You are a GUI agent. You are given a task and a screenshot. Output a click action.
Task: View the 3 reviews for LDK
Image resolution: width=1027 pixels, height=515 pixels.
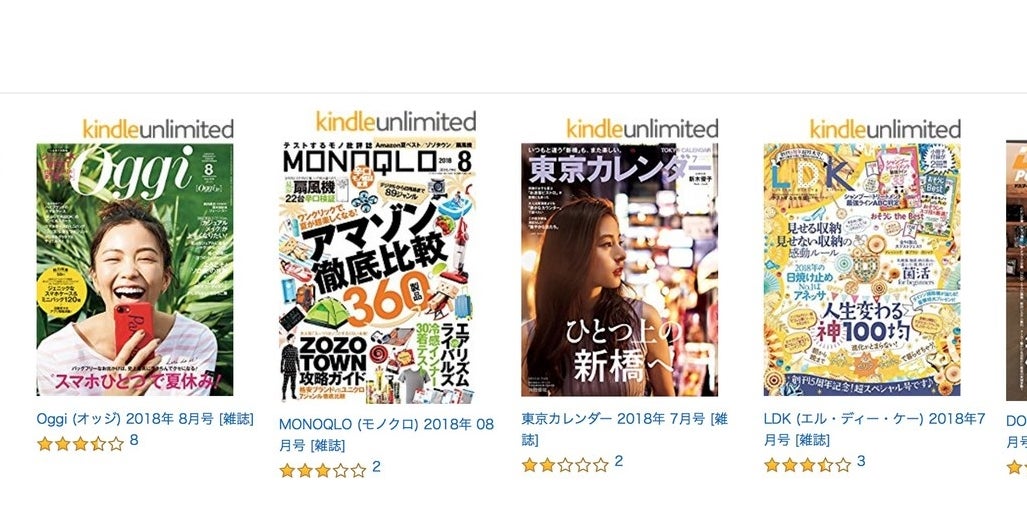point(861,461)
